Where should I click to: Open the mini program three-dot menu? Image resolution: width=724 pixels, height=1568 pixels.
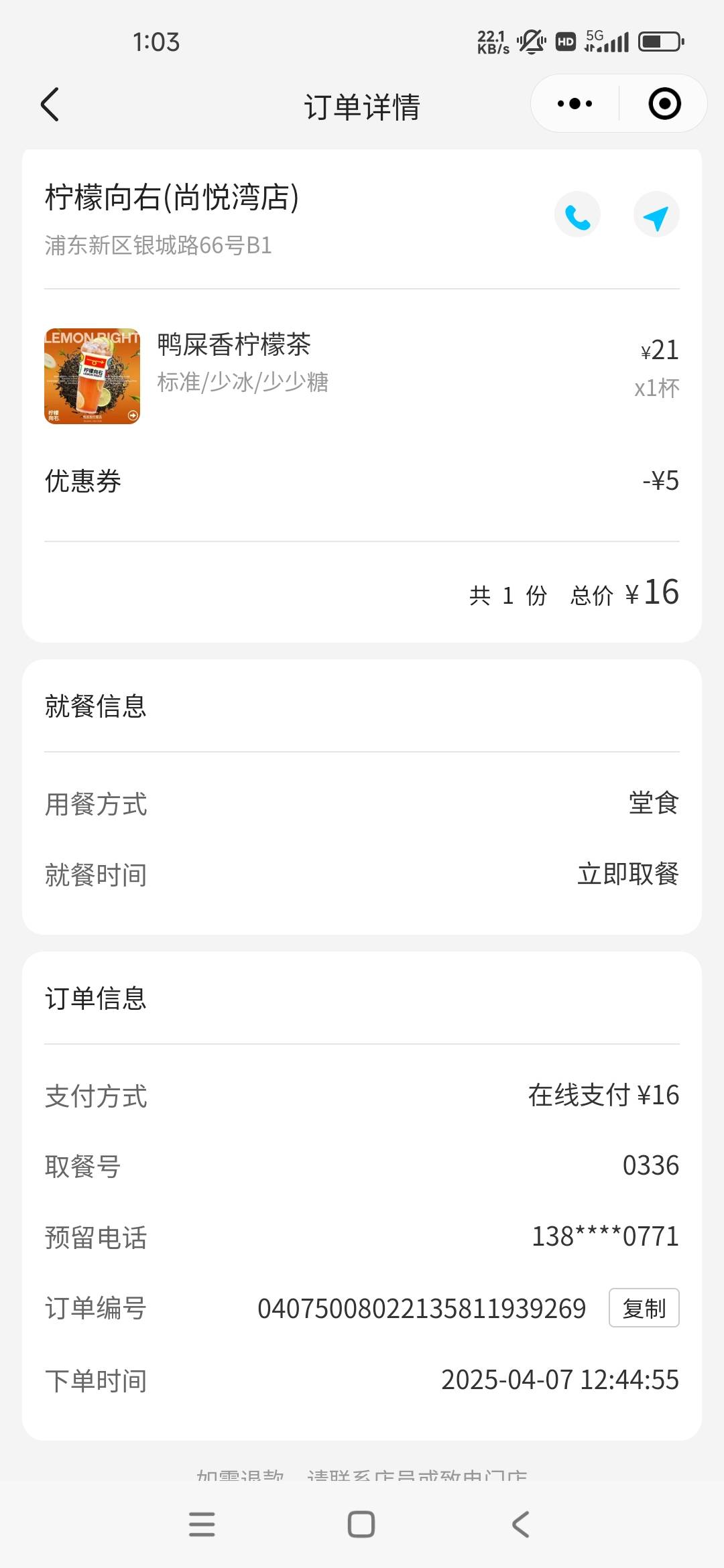(575, 104)
